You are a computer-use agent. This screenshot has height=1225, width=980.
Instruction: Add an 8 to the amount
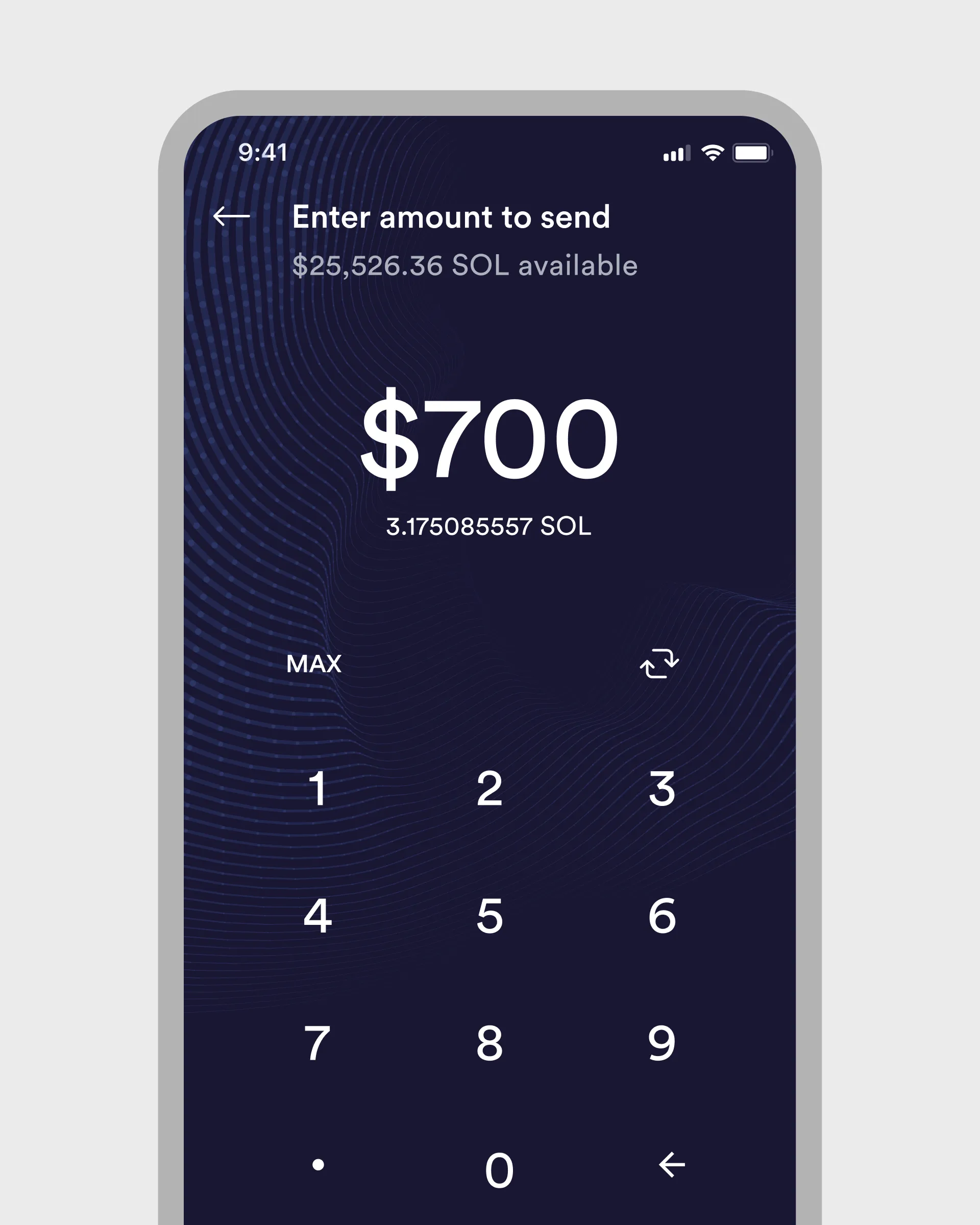(x=489, y=1043)
